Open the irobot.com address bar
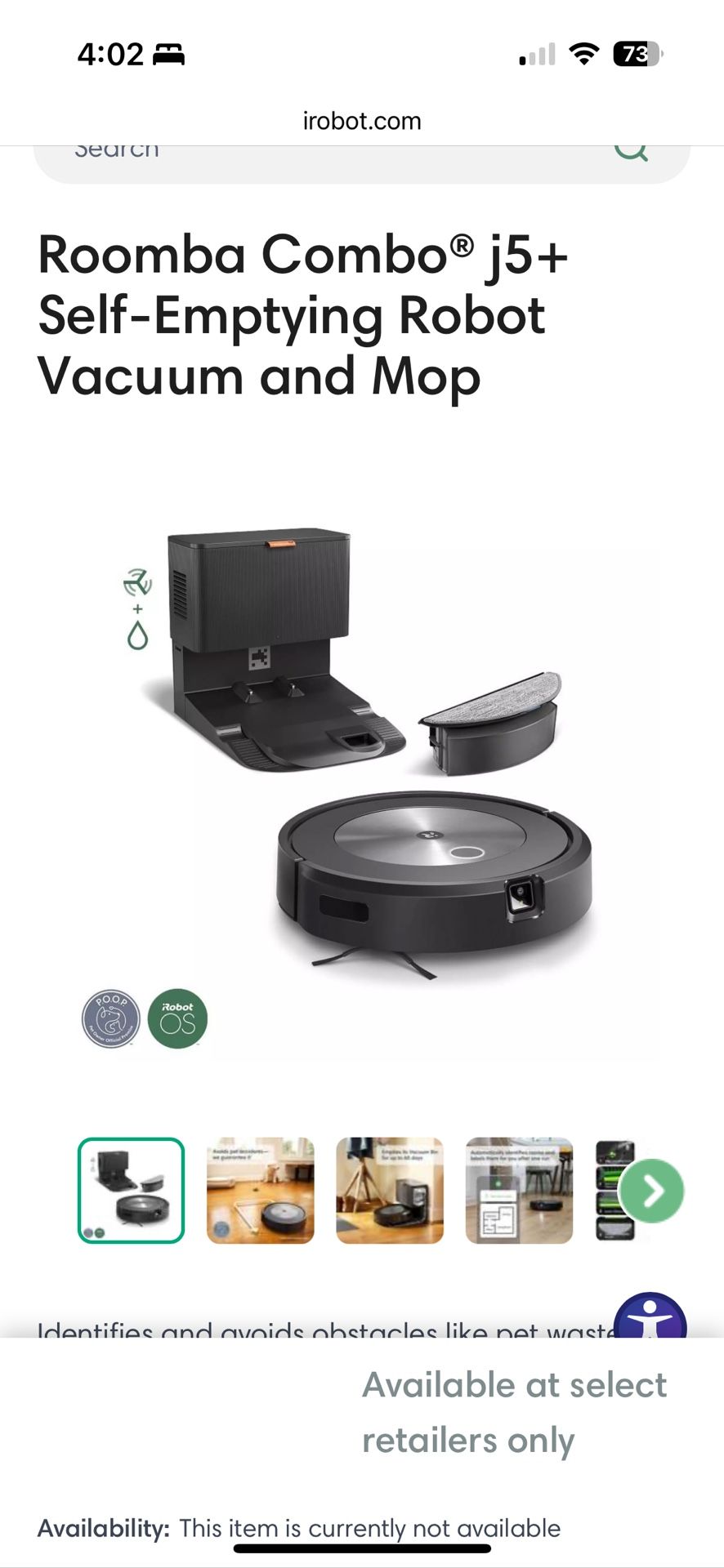724x1568 pixels. click(x=361, y=121)
